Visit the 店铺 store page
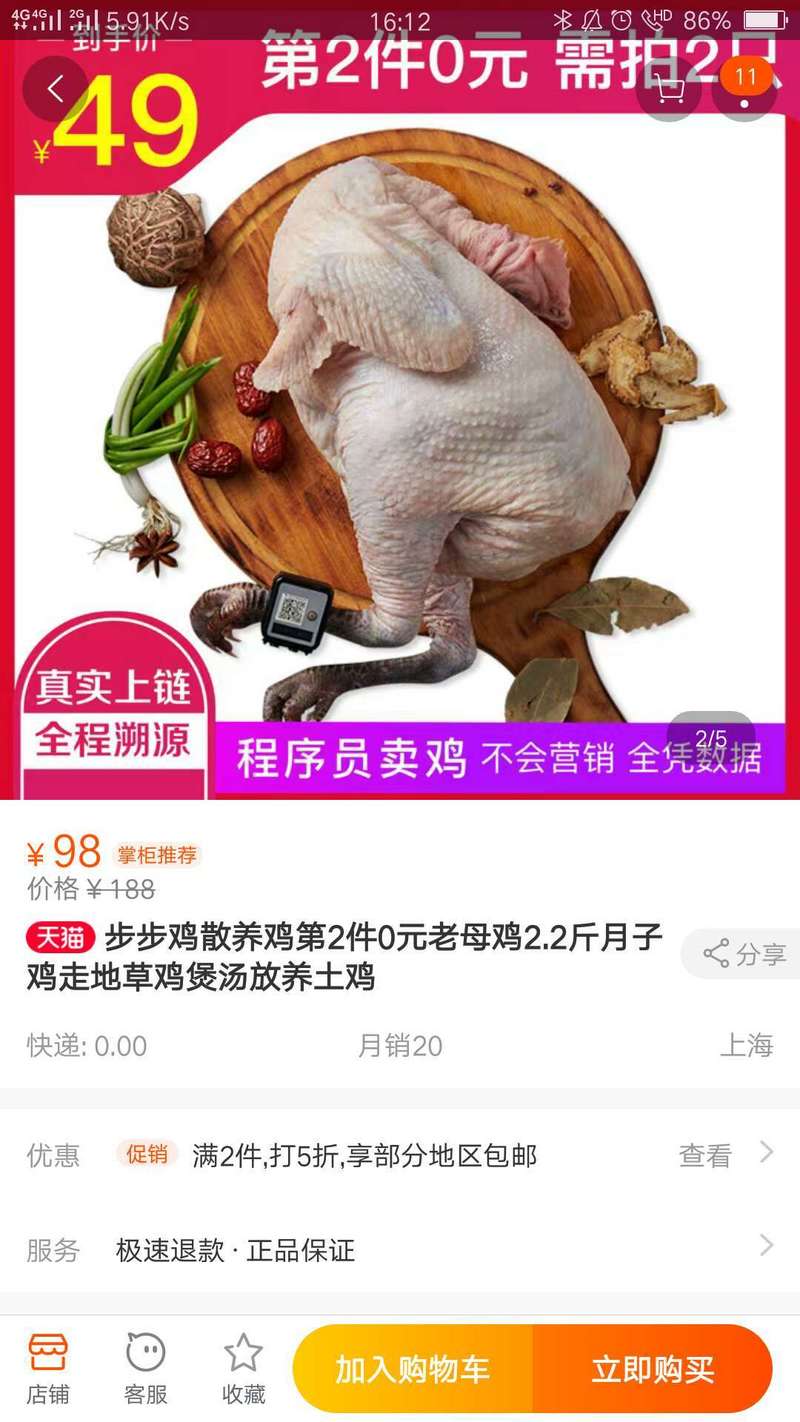 48,1368
